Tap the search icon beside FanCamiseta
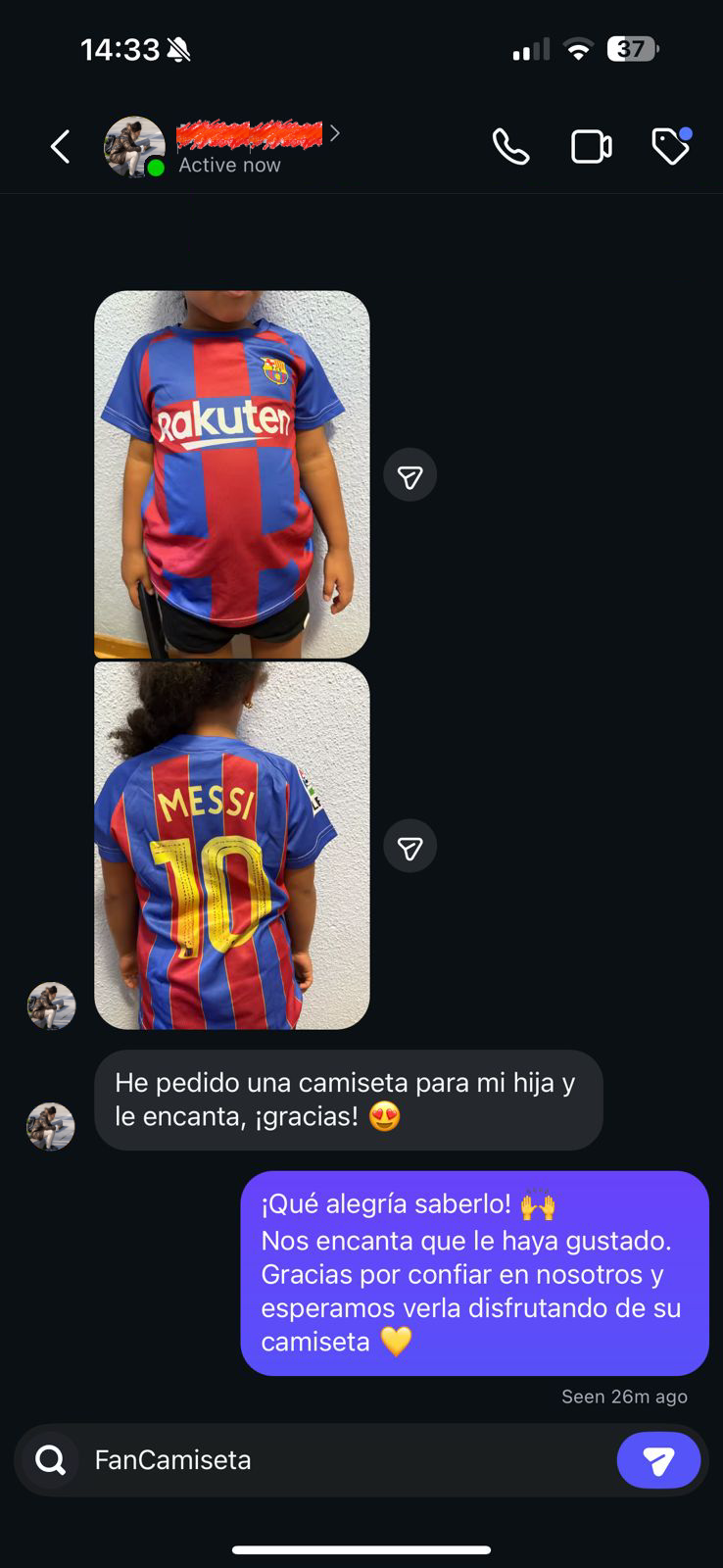This screenshot has width=723, height=1568. pos(51,1460)
